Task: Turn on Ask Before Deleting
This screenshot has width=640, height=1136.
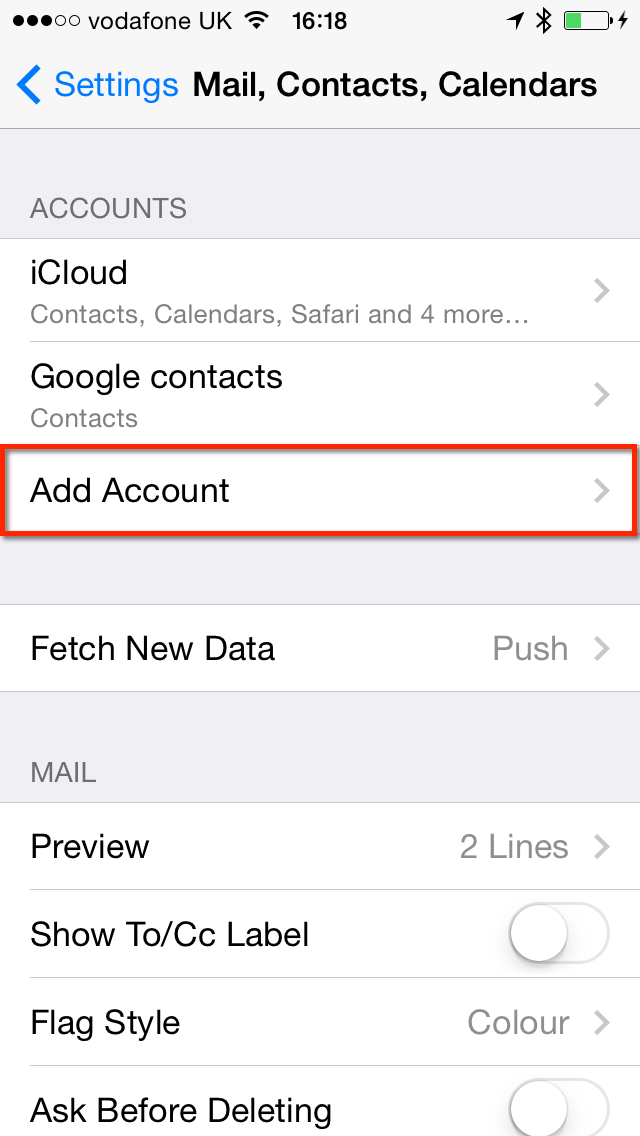Action: tap(558, 1108)
